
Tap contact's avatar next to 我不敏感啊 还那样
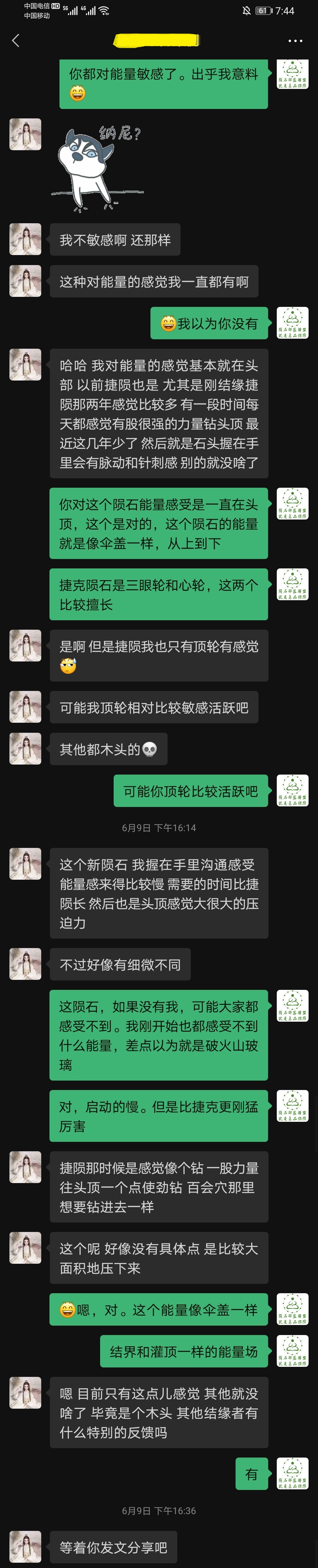(x=26, y=239)
